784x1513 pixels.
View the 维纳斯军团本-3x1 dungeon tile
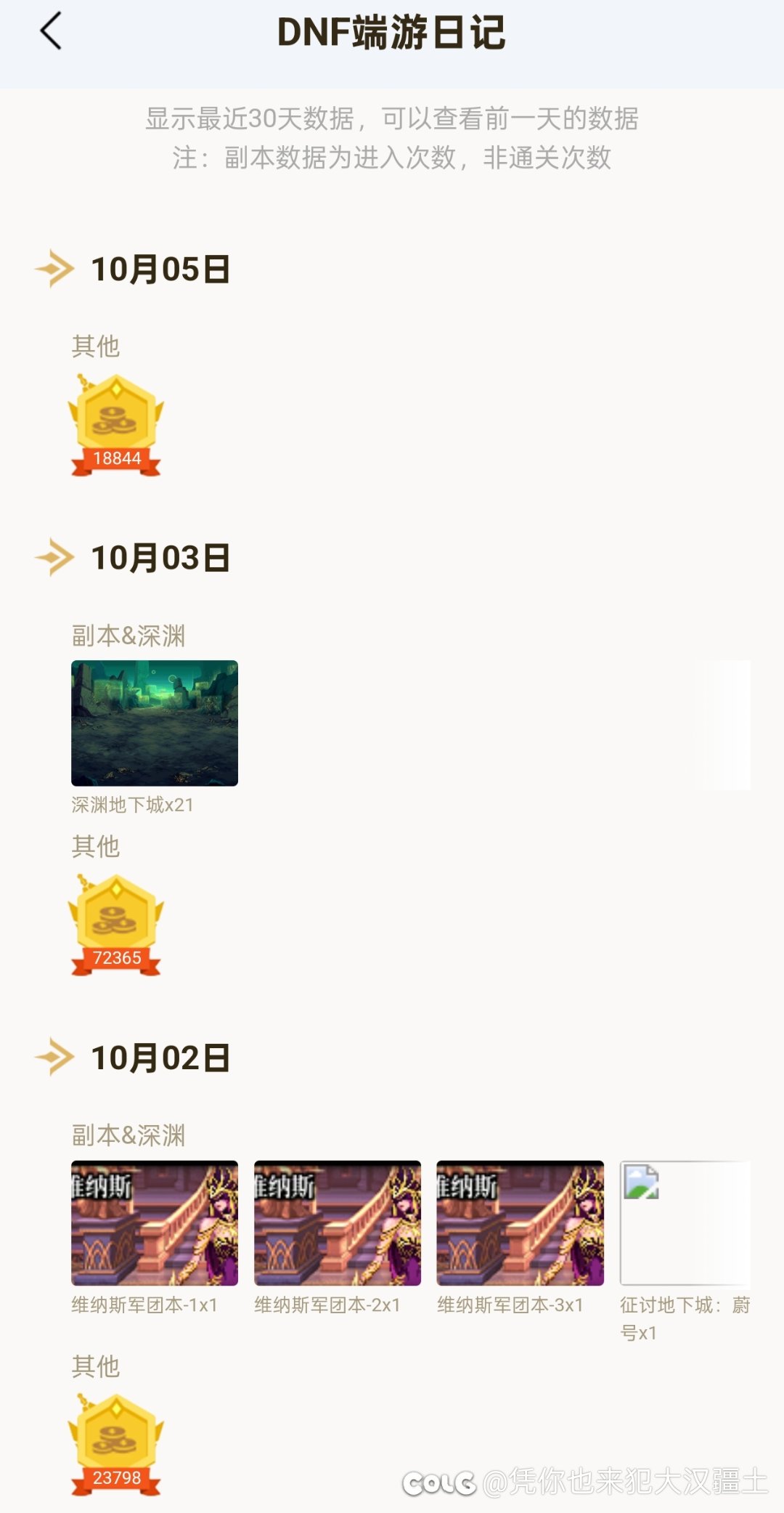pos(520,1222)
